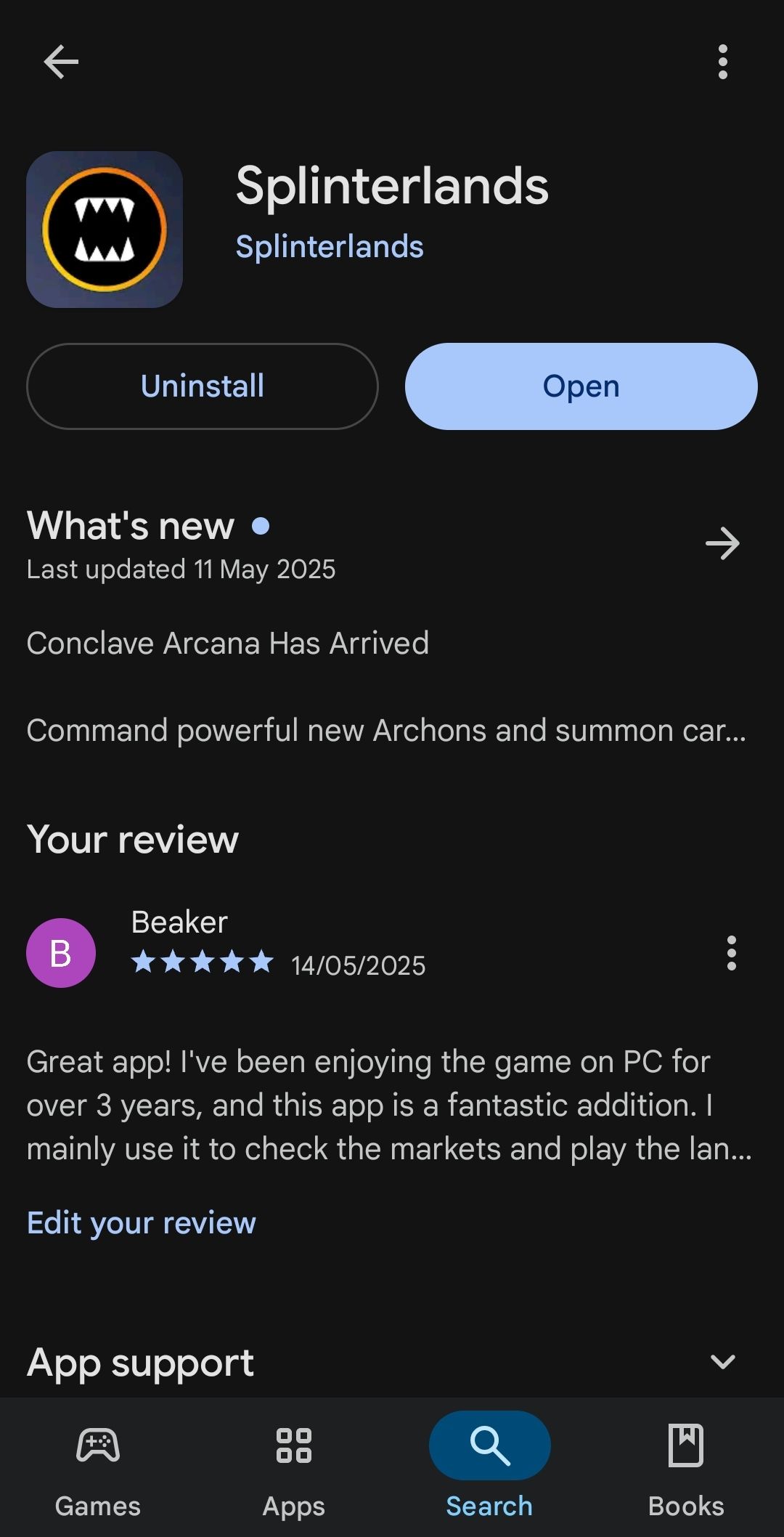This screenshot has width=784, height=1537.
Task: Go back using the top arrow
Action: click(61, 62)
